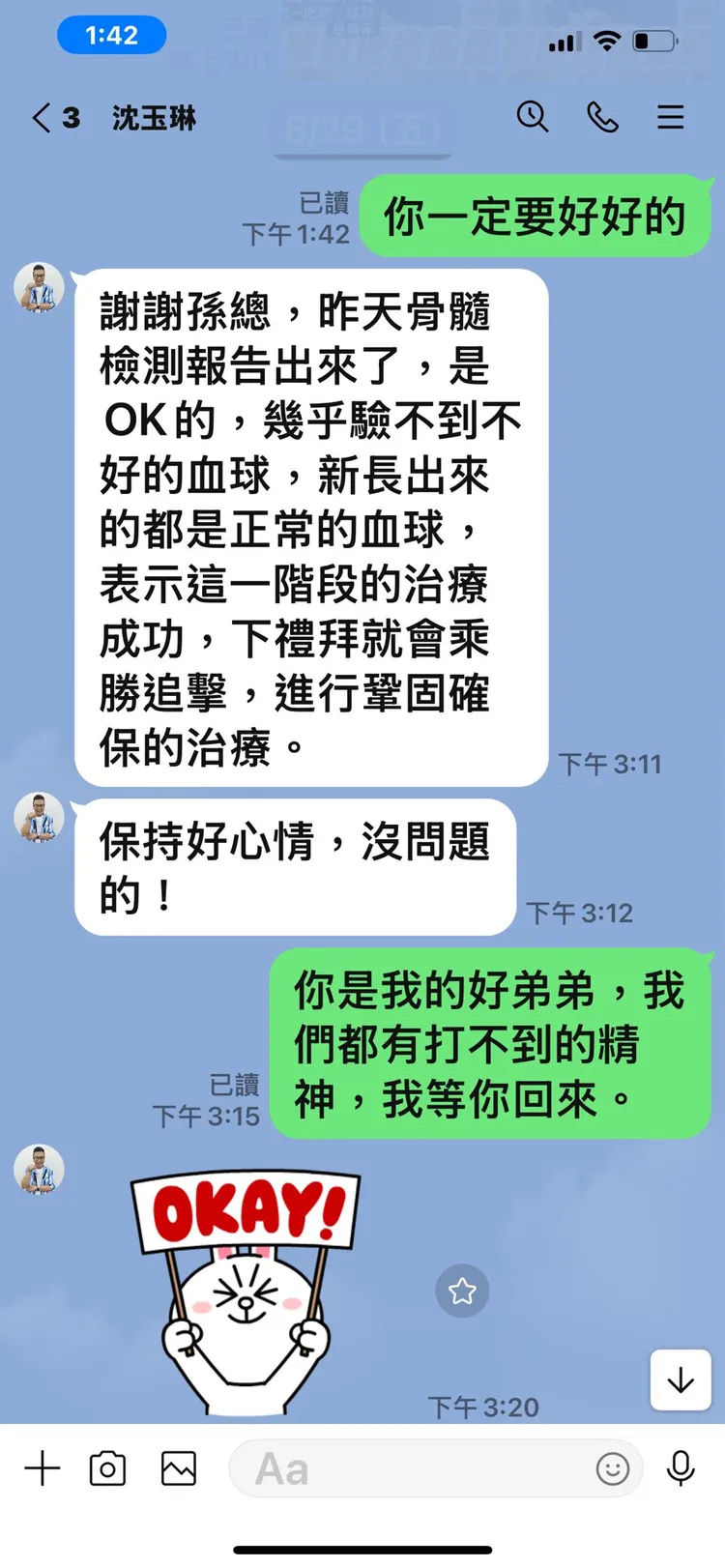
Task: Open the chat settings hamburger menu
Action: tap(671, 117)
